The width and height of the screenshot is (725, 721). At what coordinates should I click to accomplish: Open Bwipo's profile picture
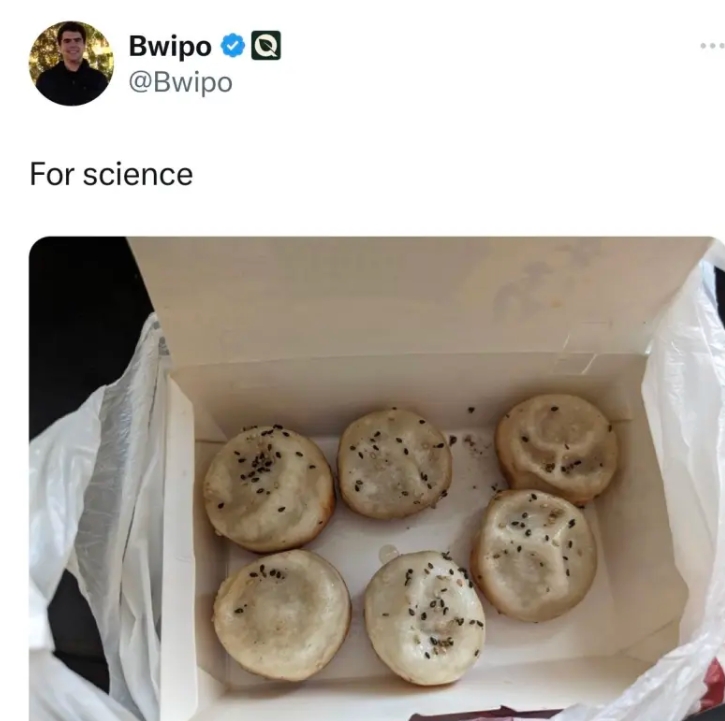pyautogui.click(x=71, y=63)
